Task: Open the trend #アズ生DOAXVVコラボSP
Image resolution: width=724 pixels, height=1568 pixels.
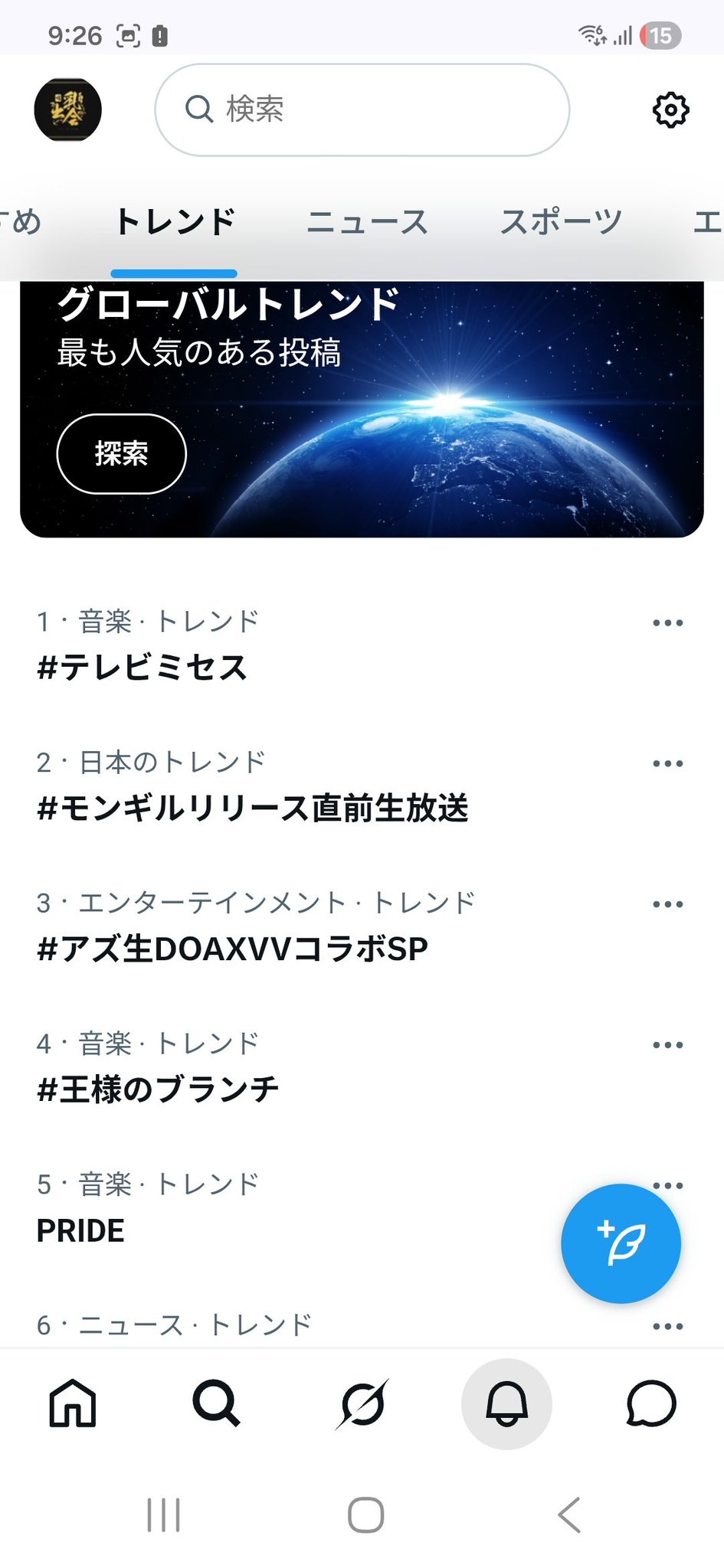Action: tap(232, 949)
